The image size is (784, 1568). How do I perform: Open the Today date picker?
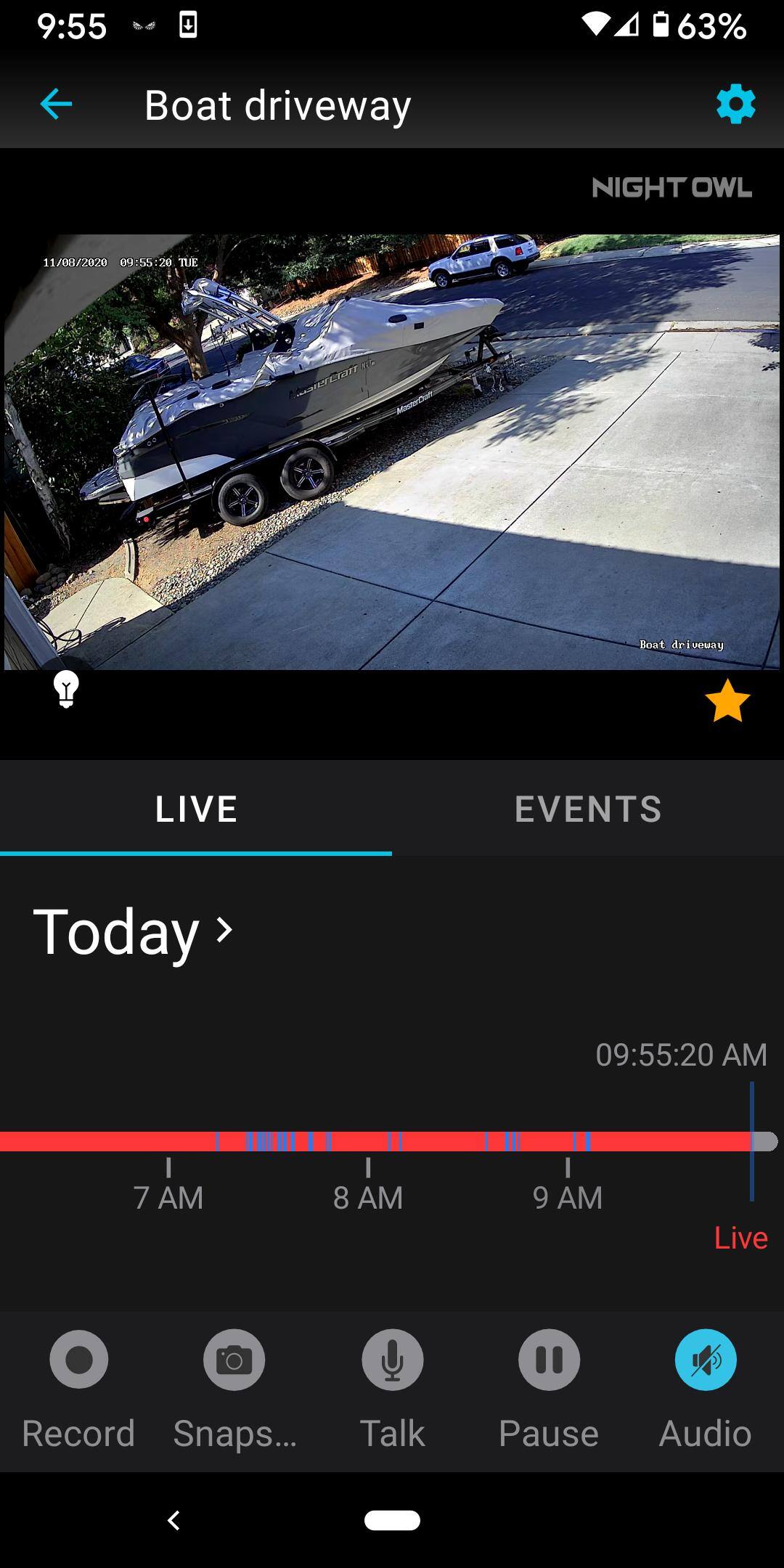[134, 931]
